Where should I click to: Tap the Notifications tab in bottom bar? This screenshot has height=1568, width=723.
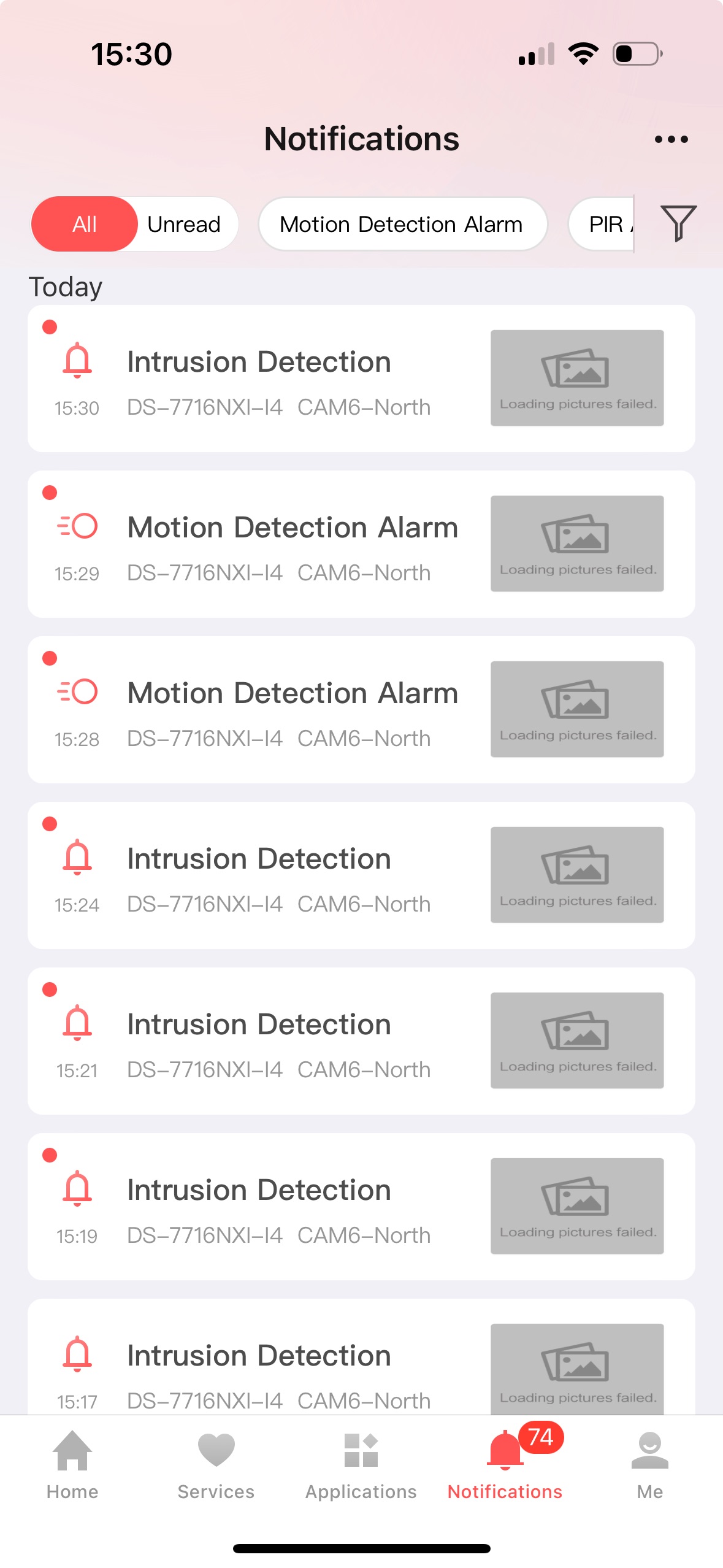coord(505,1465)
